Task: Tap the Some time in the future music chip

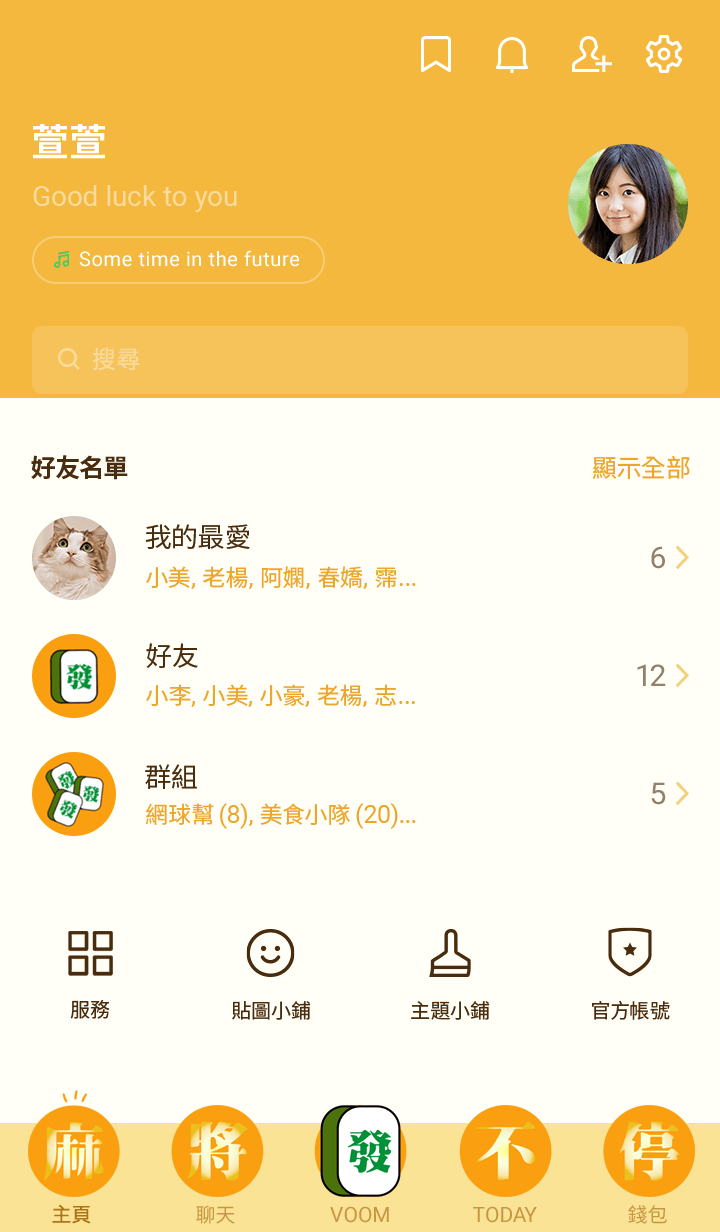Action: point(178,260)
